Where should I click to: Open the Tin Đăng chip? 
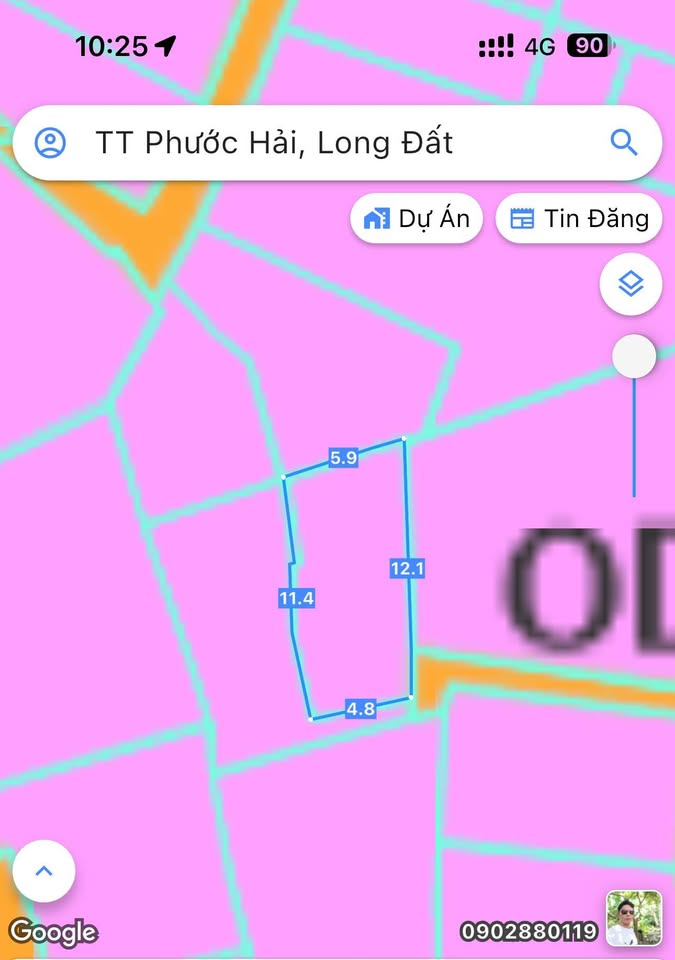(x=579, y=219)
